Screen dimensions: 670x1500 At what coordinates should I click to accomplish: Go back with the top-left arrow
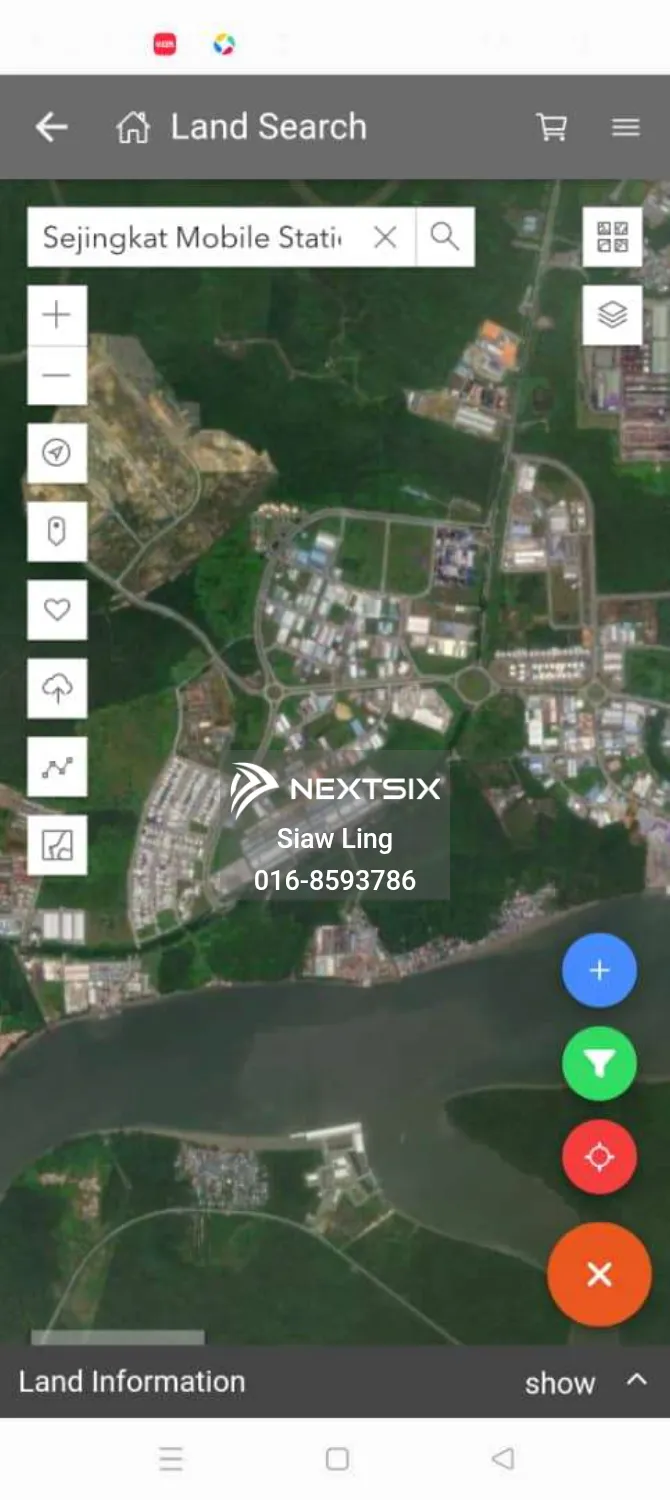(51, 127)
